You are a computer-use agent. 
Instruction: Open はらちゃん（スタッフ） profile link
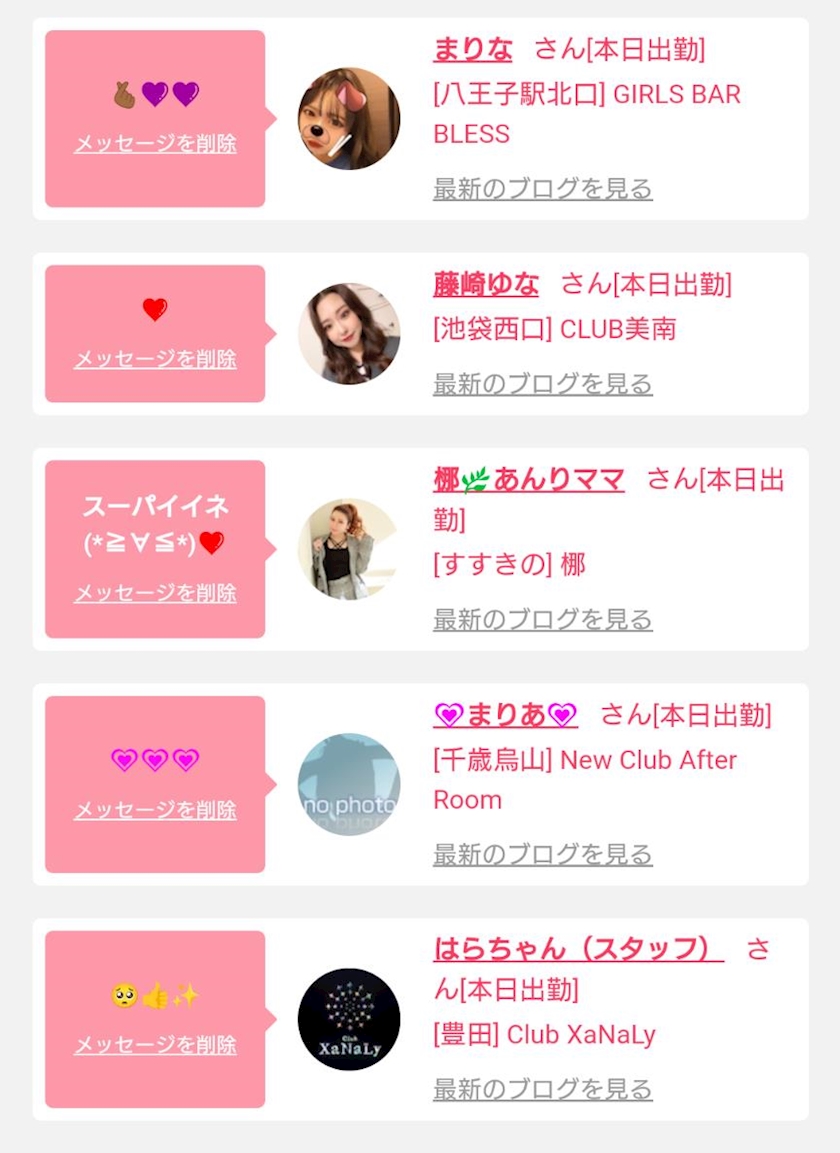578,949
